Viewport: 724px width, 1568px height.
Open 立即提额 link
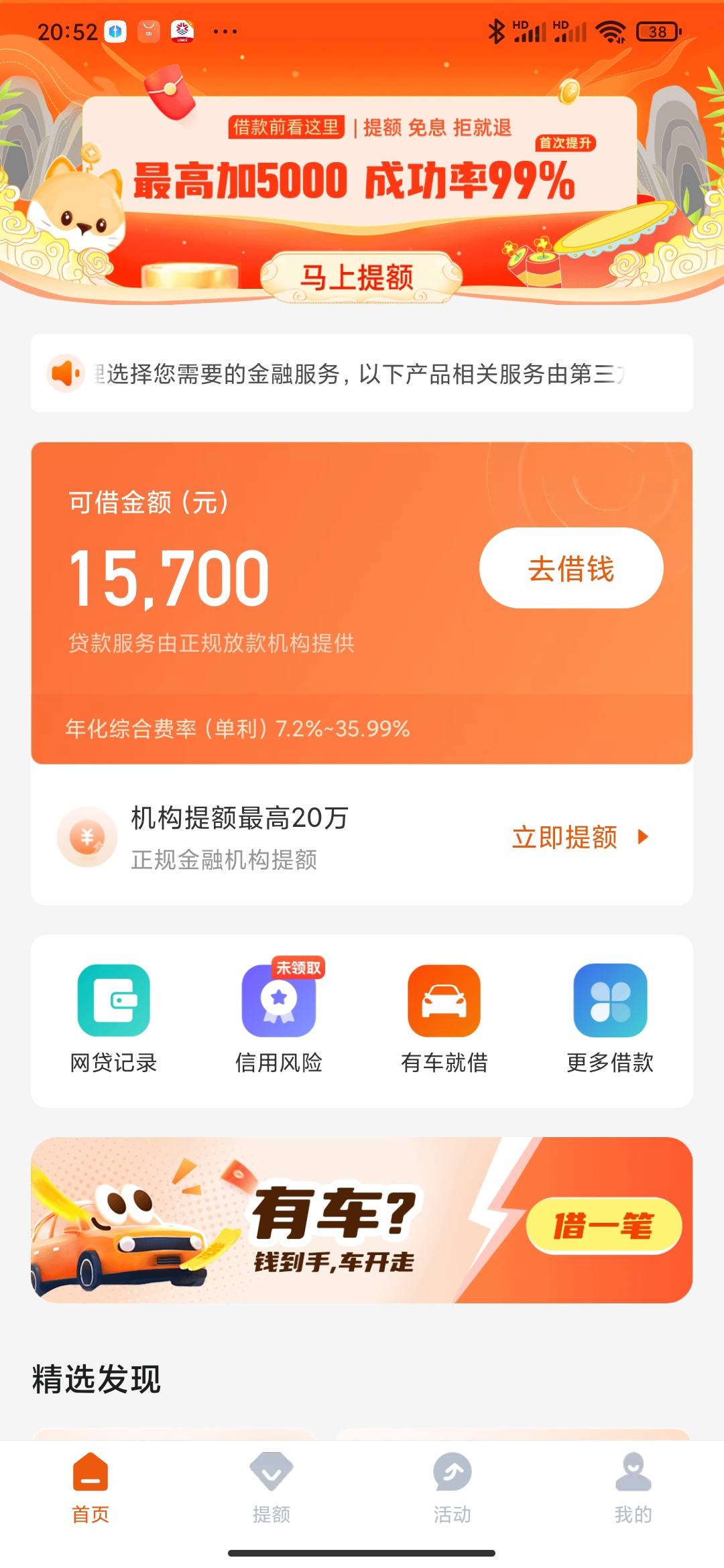(581, 837)
